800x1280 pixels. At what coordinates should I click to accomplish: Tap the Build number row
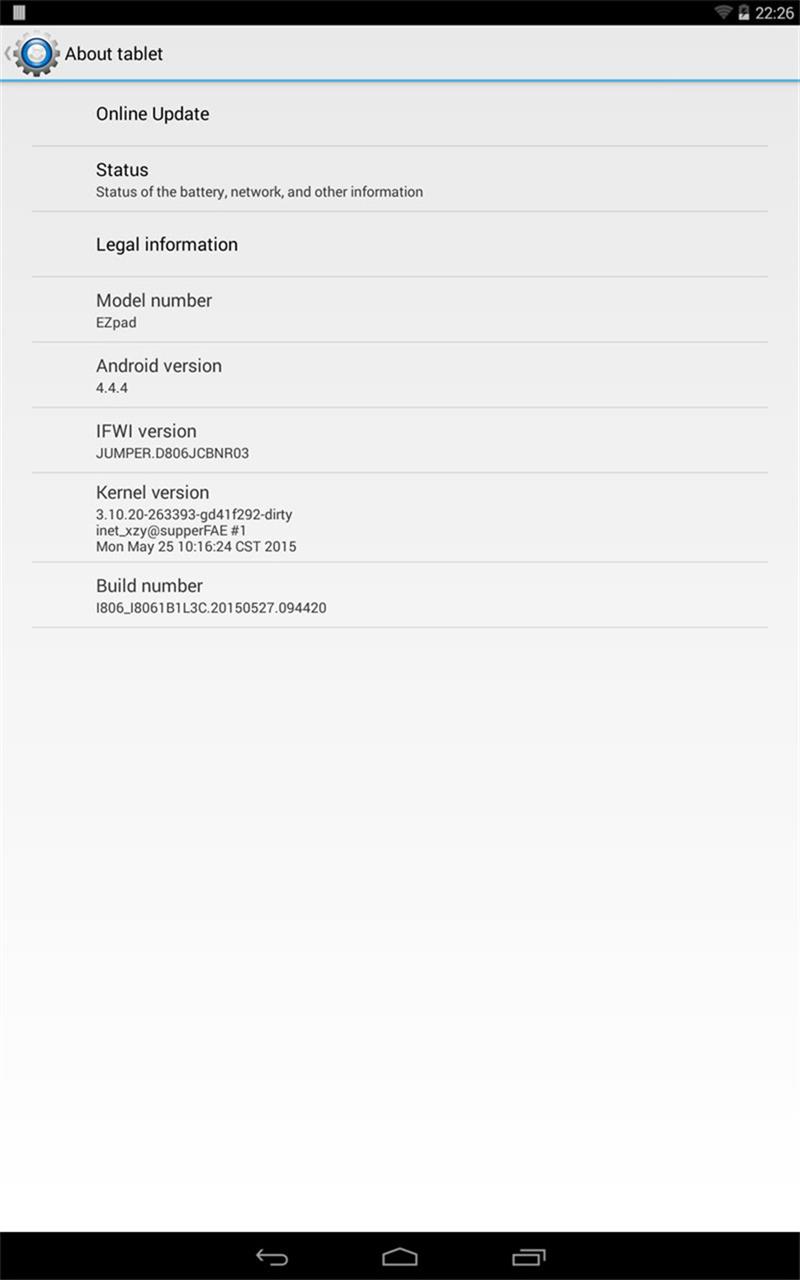(x=400, y=595)
